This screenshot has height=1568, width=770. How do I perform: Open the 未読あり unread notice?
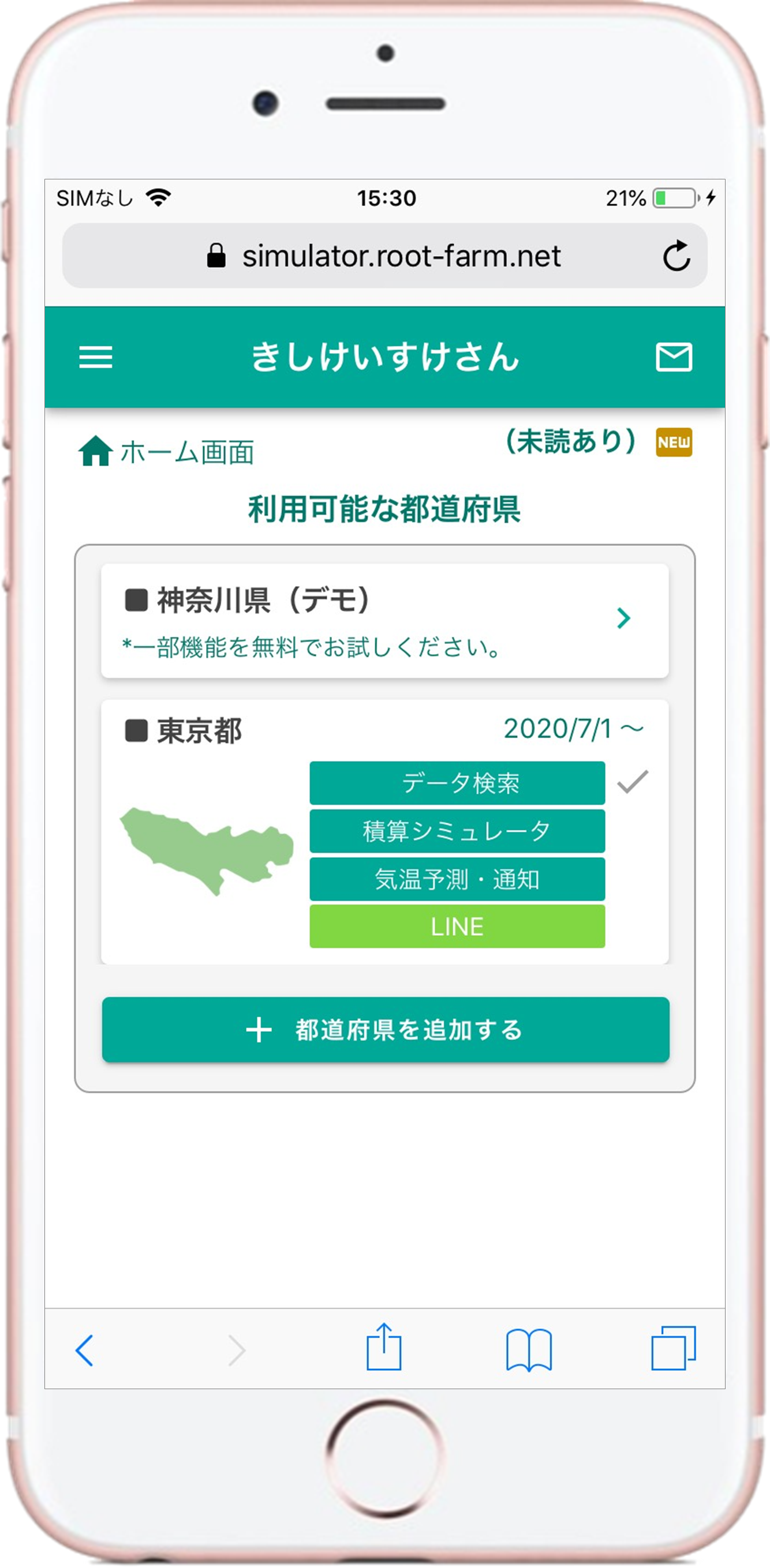tap(571, 441)
